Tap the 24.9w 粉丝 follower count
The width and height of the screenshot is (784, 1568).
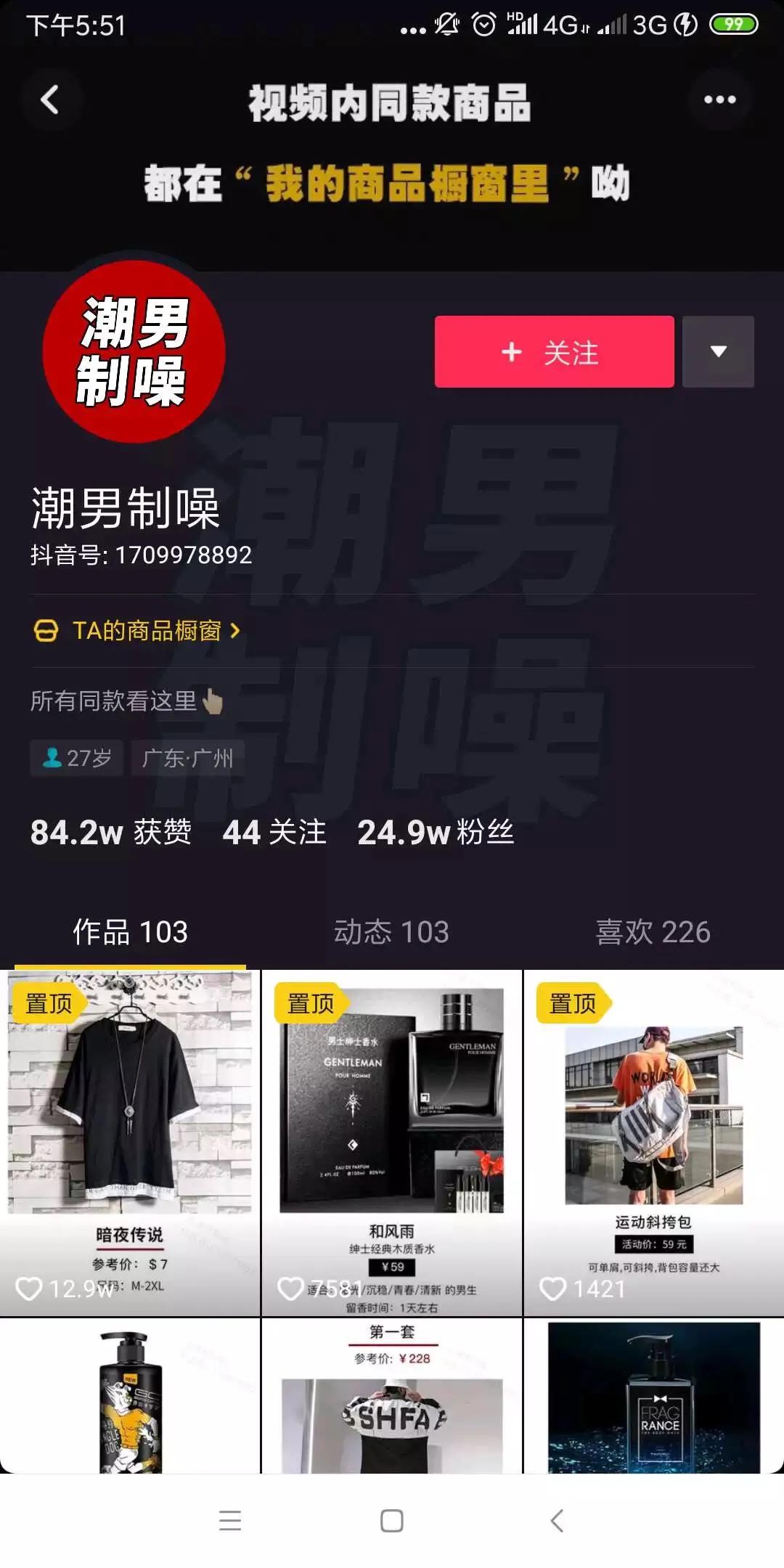436,835
